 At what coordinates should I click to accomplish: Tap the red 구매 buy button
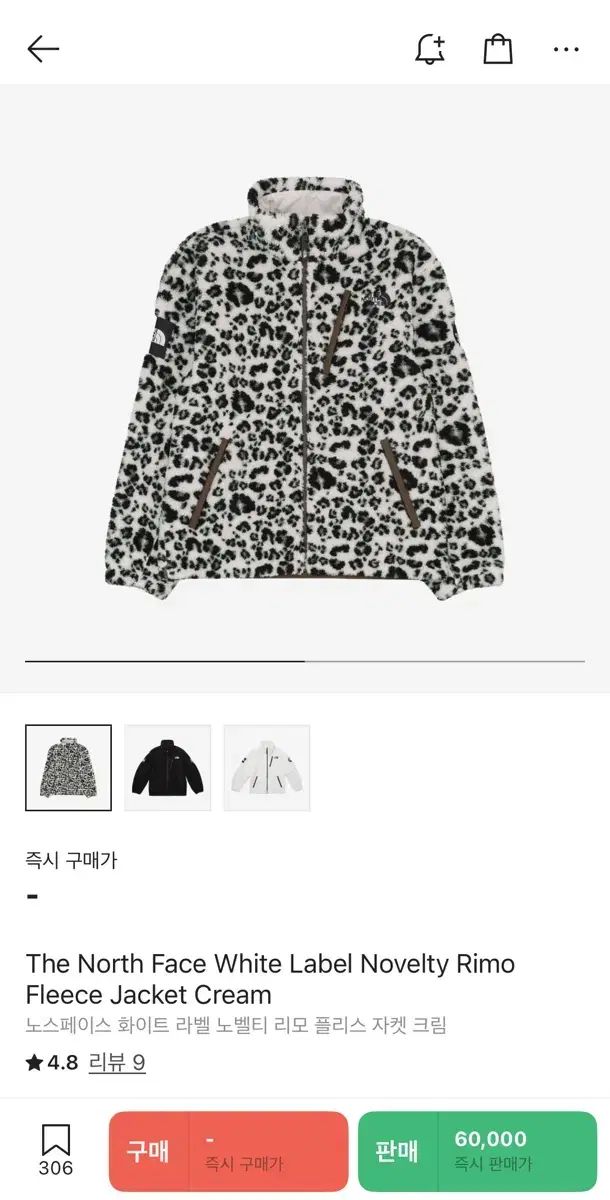(x=228, y=1152)
